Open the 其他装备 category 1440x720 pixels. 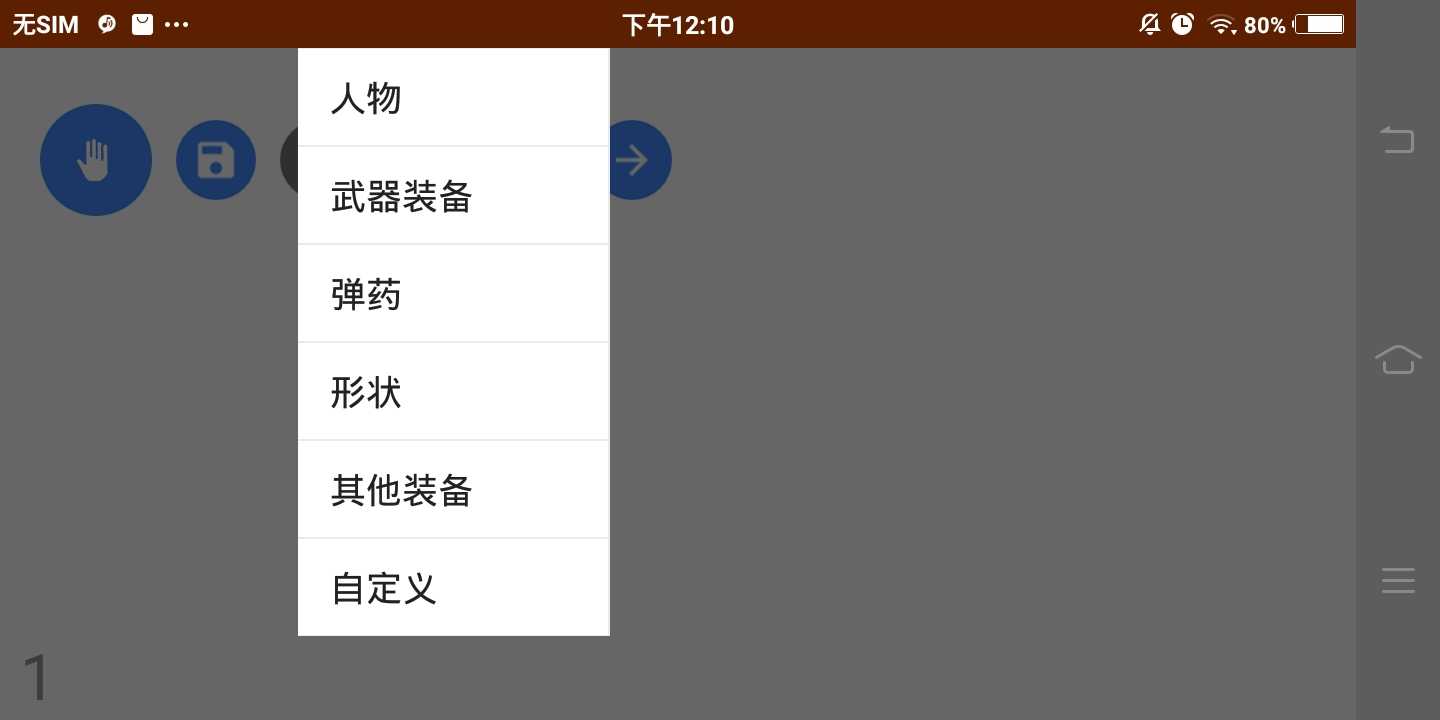pos(453,490)
